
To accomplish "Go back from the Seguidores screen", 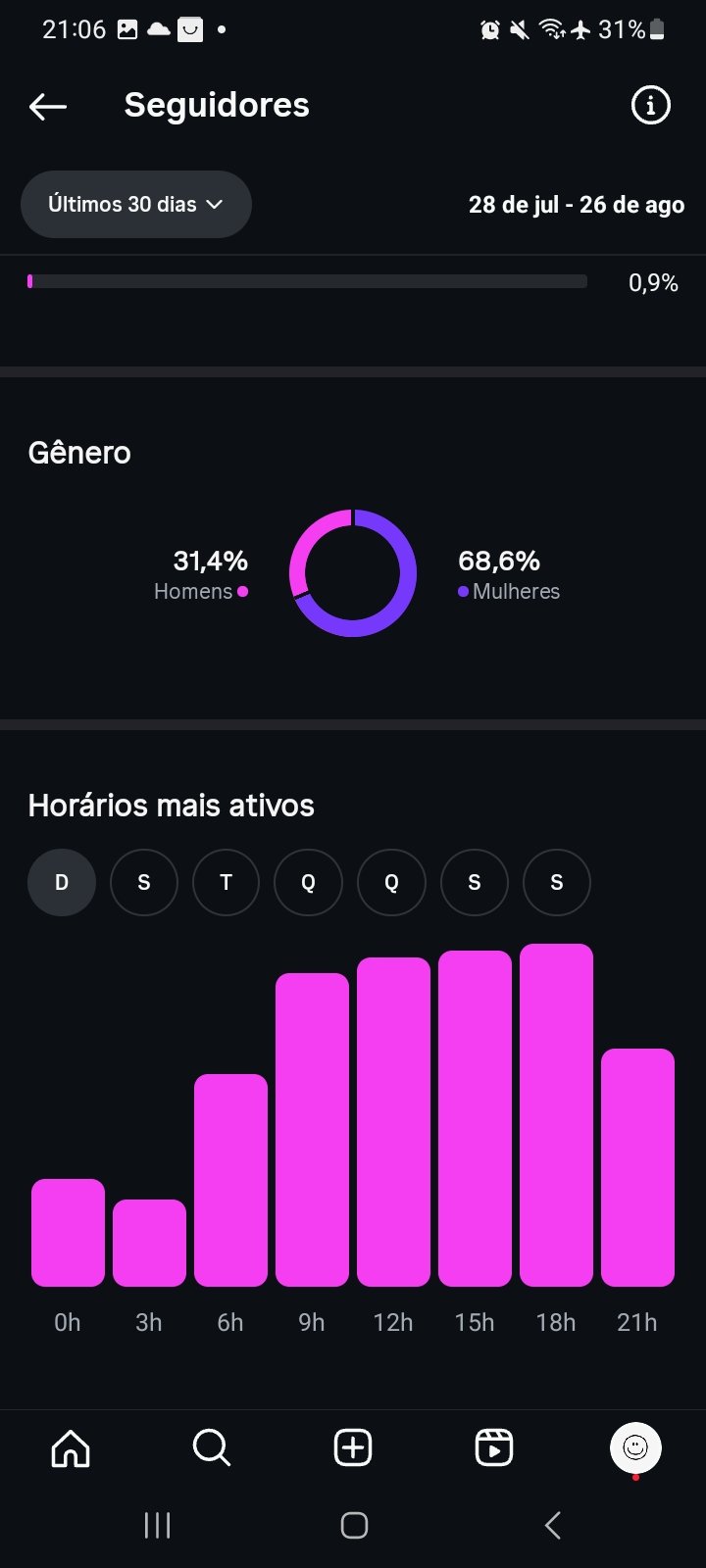I will pos(48,106).
